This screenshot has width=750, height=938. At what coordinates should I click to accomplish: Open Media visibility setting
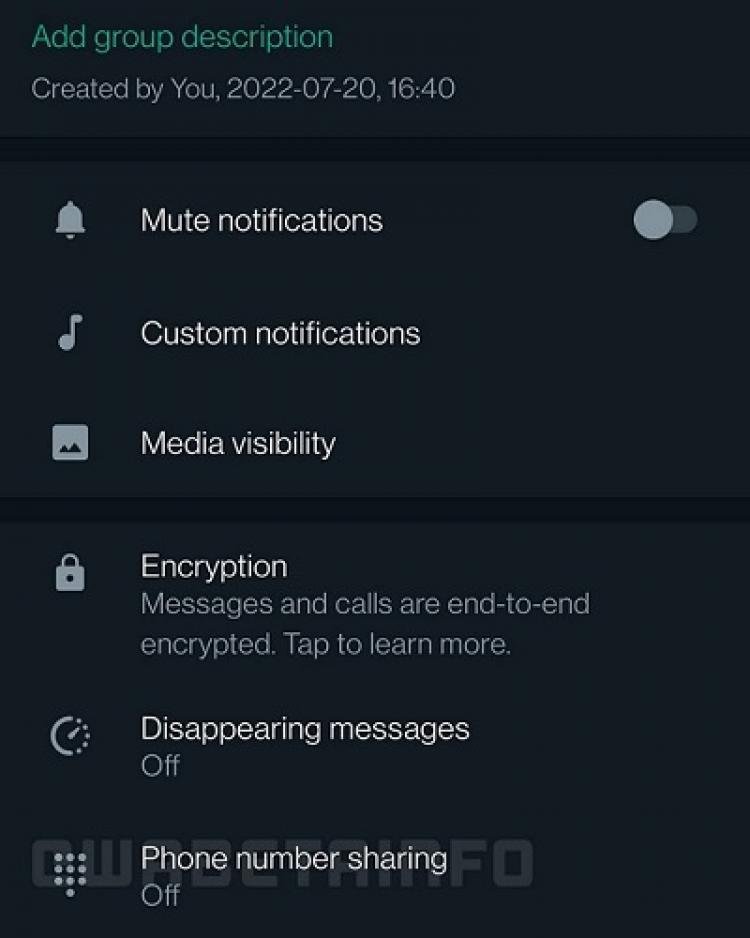(x=238, y=443)
